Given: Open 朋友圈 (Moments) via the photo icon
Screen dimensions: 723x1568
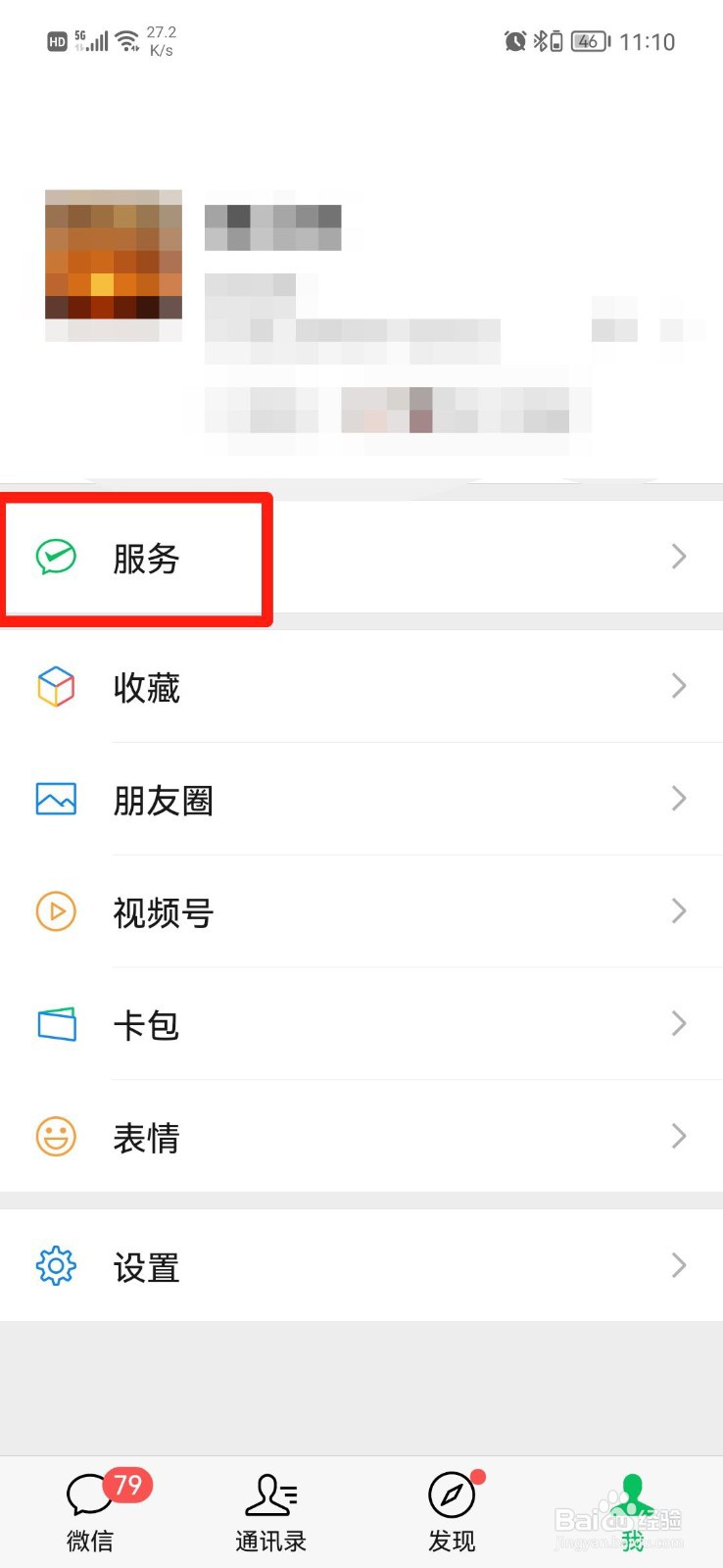Looking at the screenshot, I should 56,799.
